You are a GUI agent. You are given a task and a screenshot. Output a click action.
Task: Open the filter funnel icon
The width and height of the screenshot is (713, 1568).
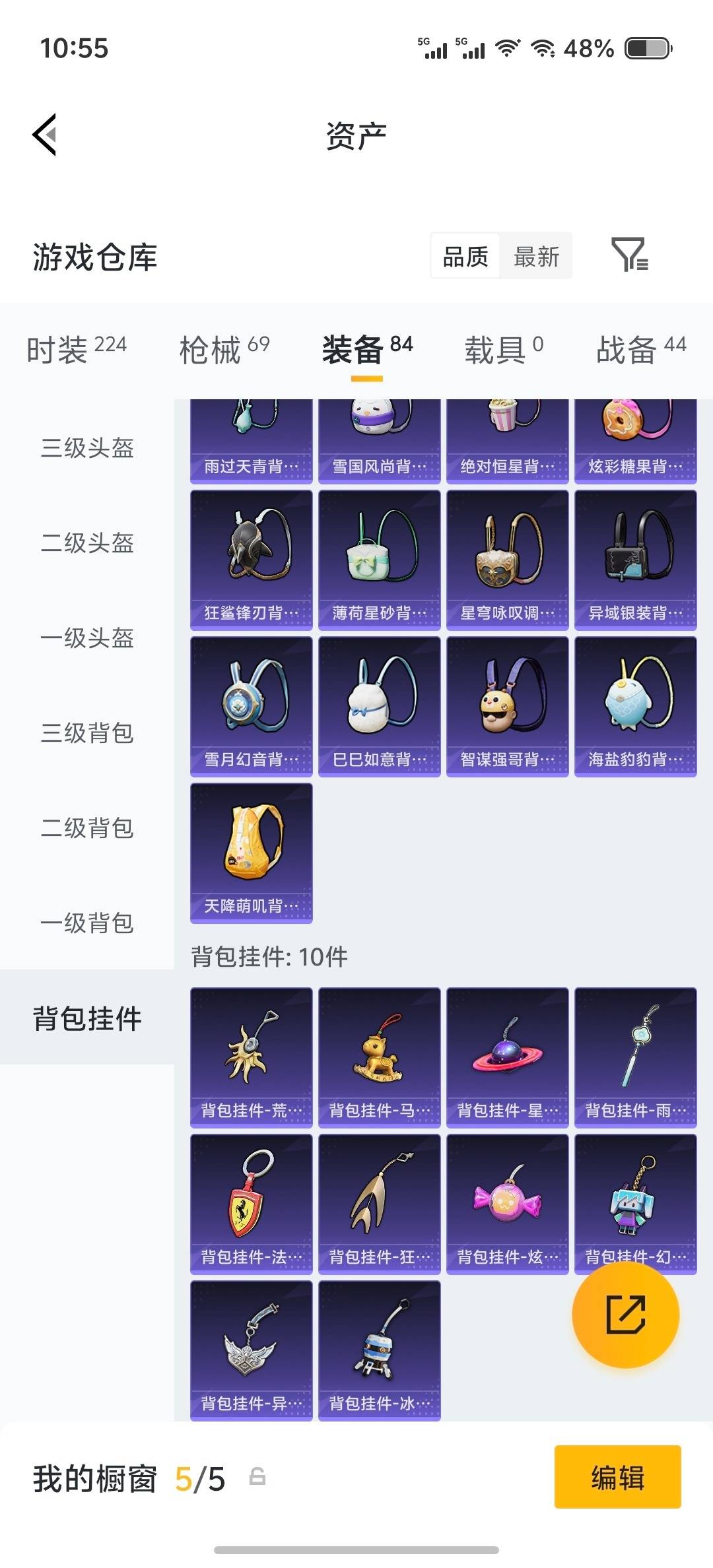click(x=633, y=257)
